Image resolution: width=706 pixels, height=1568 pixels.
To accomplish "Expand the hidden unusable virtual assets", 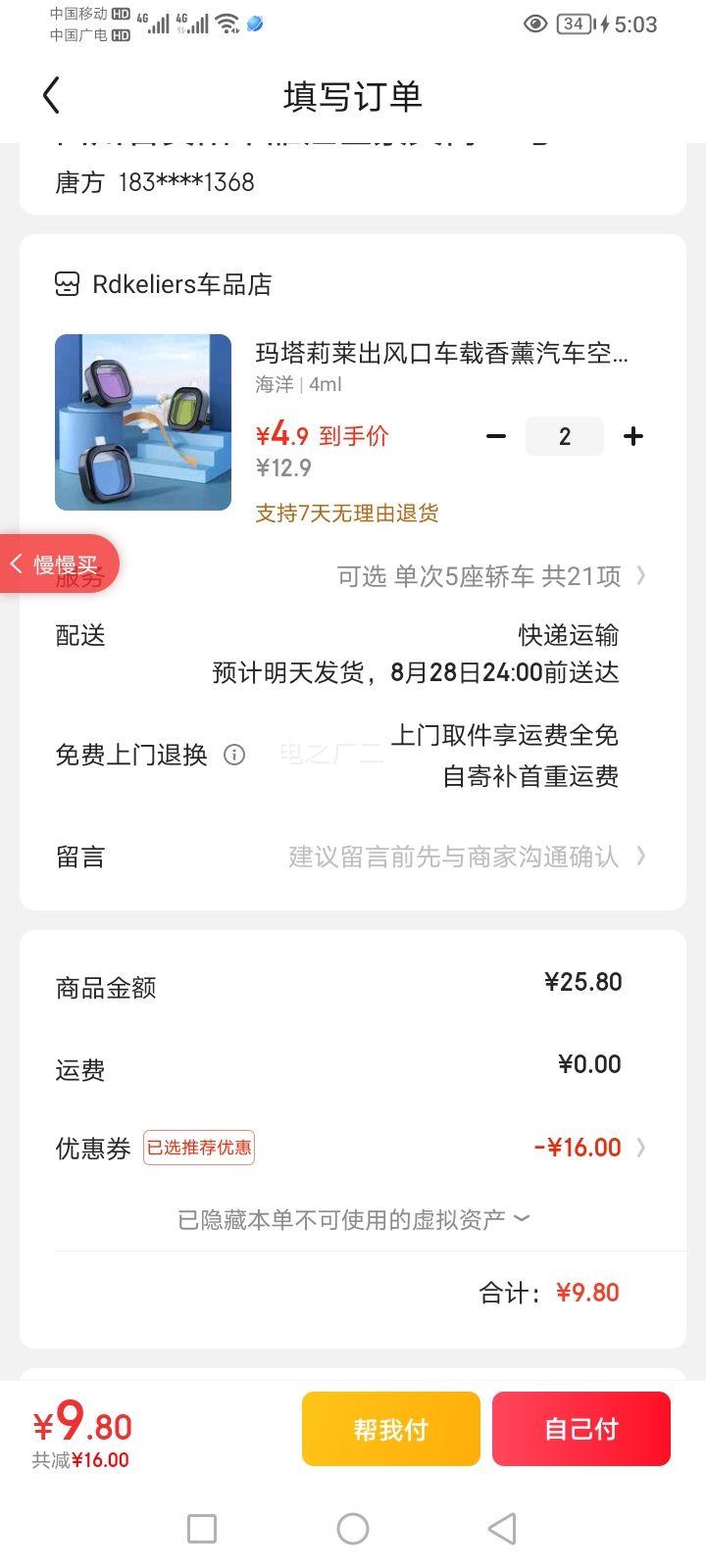I will [x=353, y=1219].
